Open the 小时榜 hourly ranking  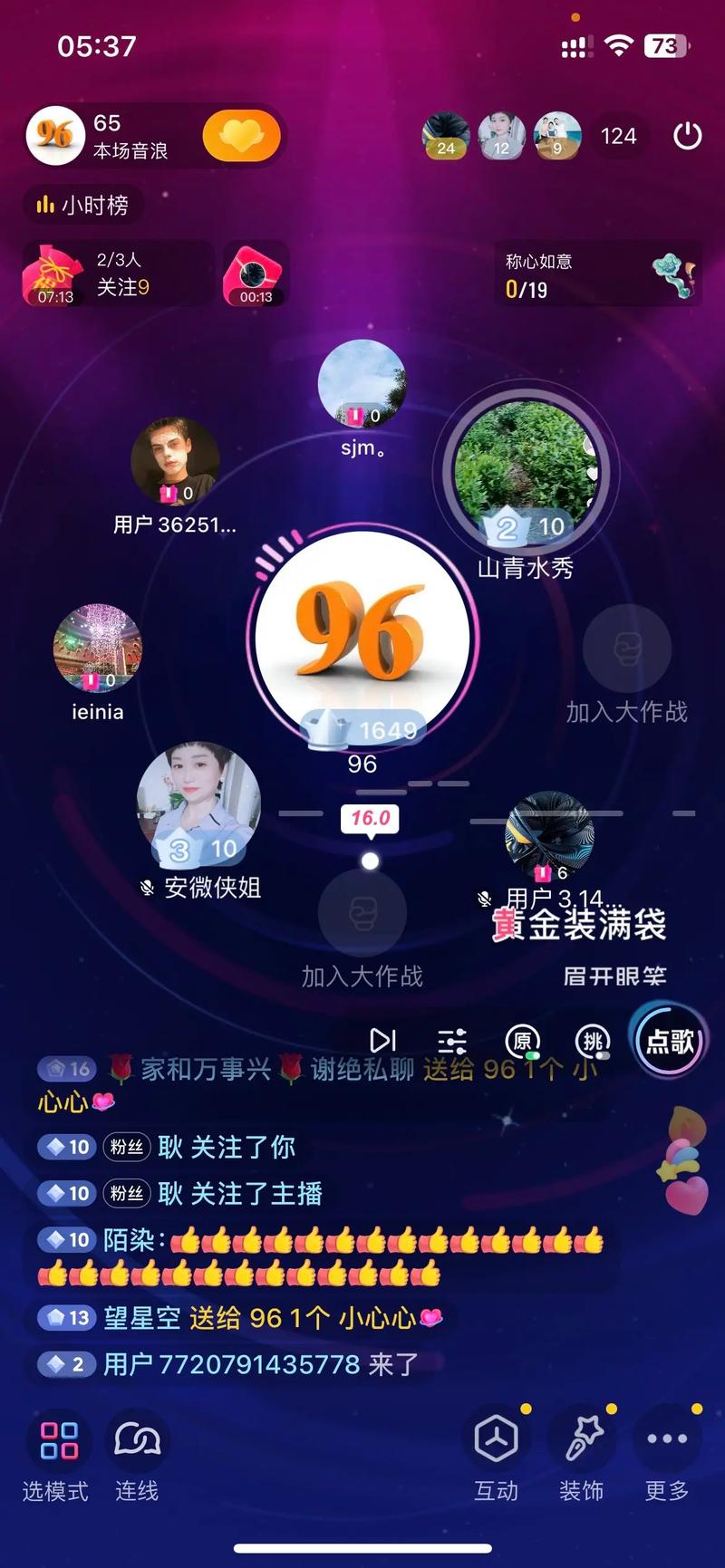(82, 206)
